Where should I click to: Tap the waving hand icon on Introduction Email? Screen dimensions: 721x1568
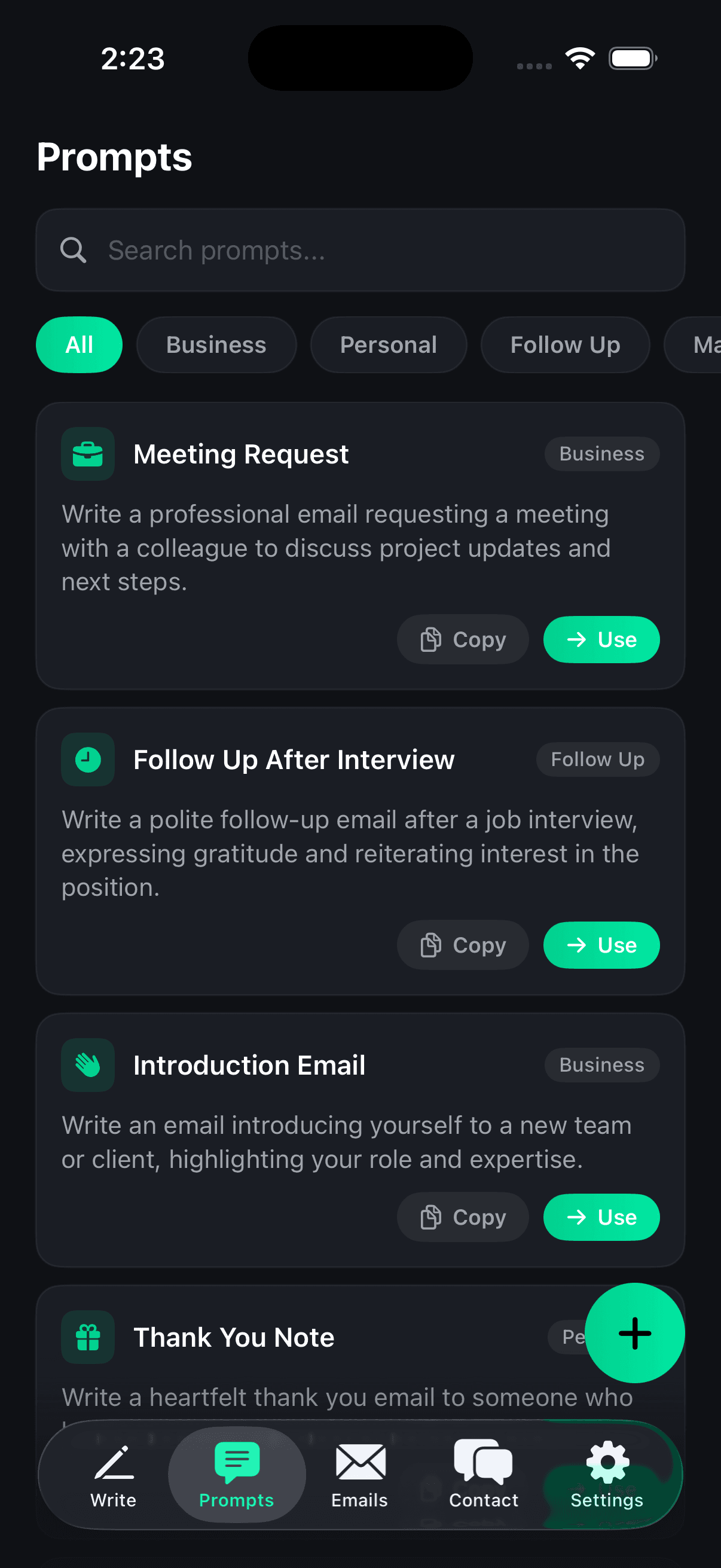coord(88,1064)
